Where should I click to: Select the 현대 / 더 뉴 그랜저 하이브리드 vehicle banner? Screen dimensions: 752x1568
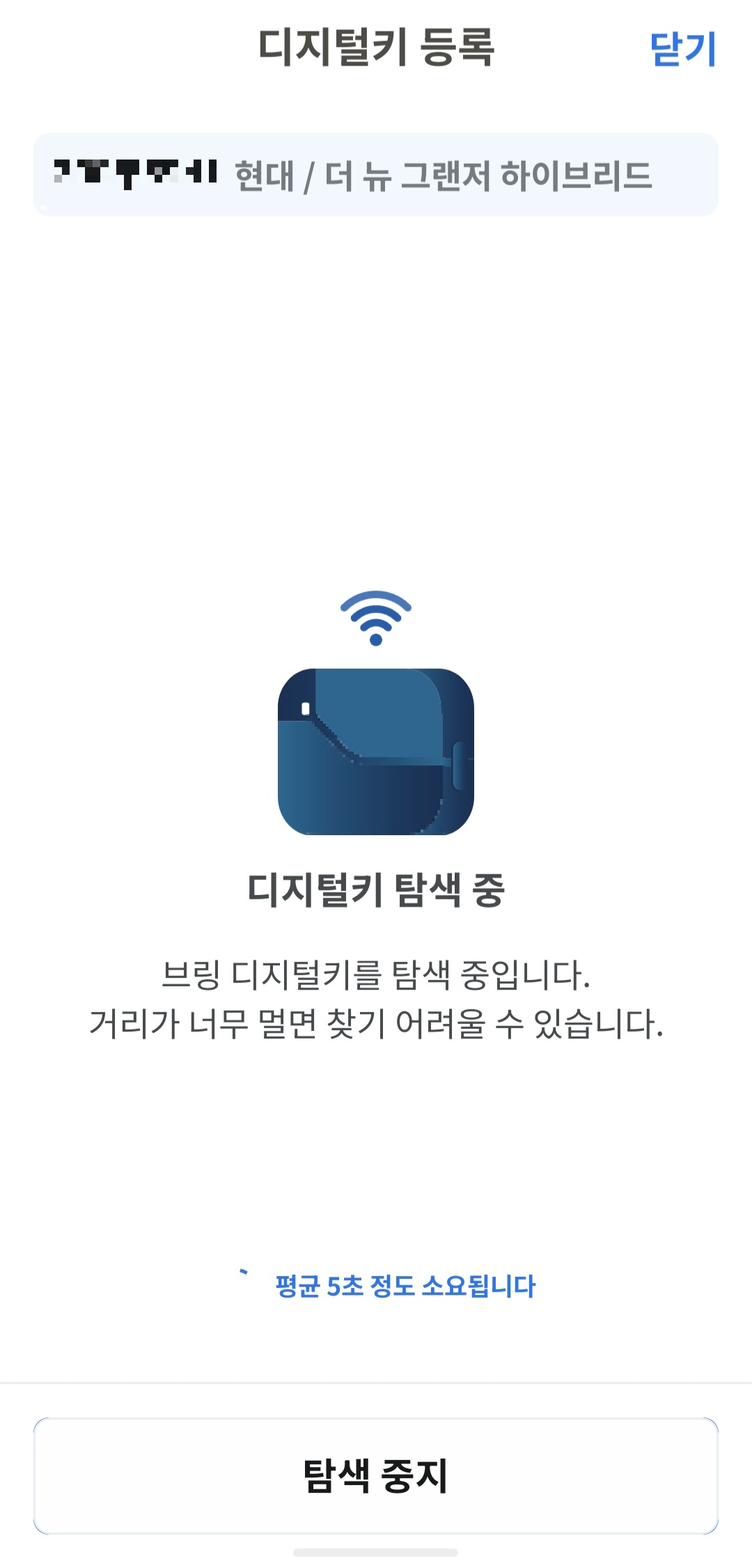[x=376, y=172]
